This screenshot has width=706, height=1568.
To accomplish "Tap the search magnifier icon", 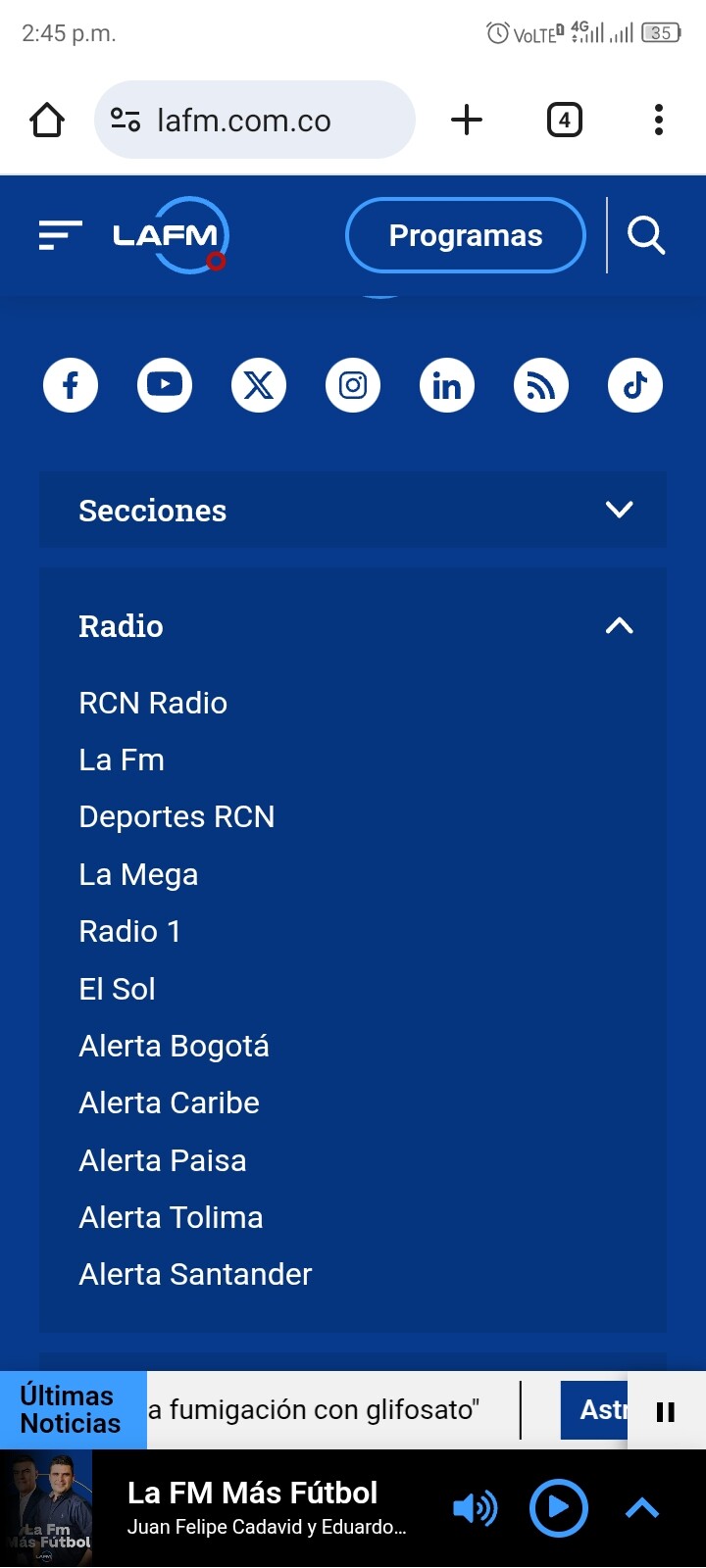I will pos(646,235).
